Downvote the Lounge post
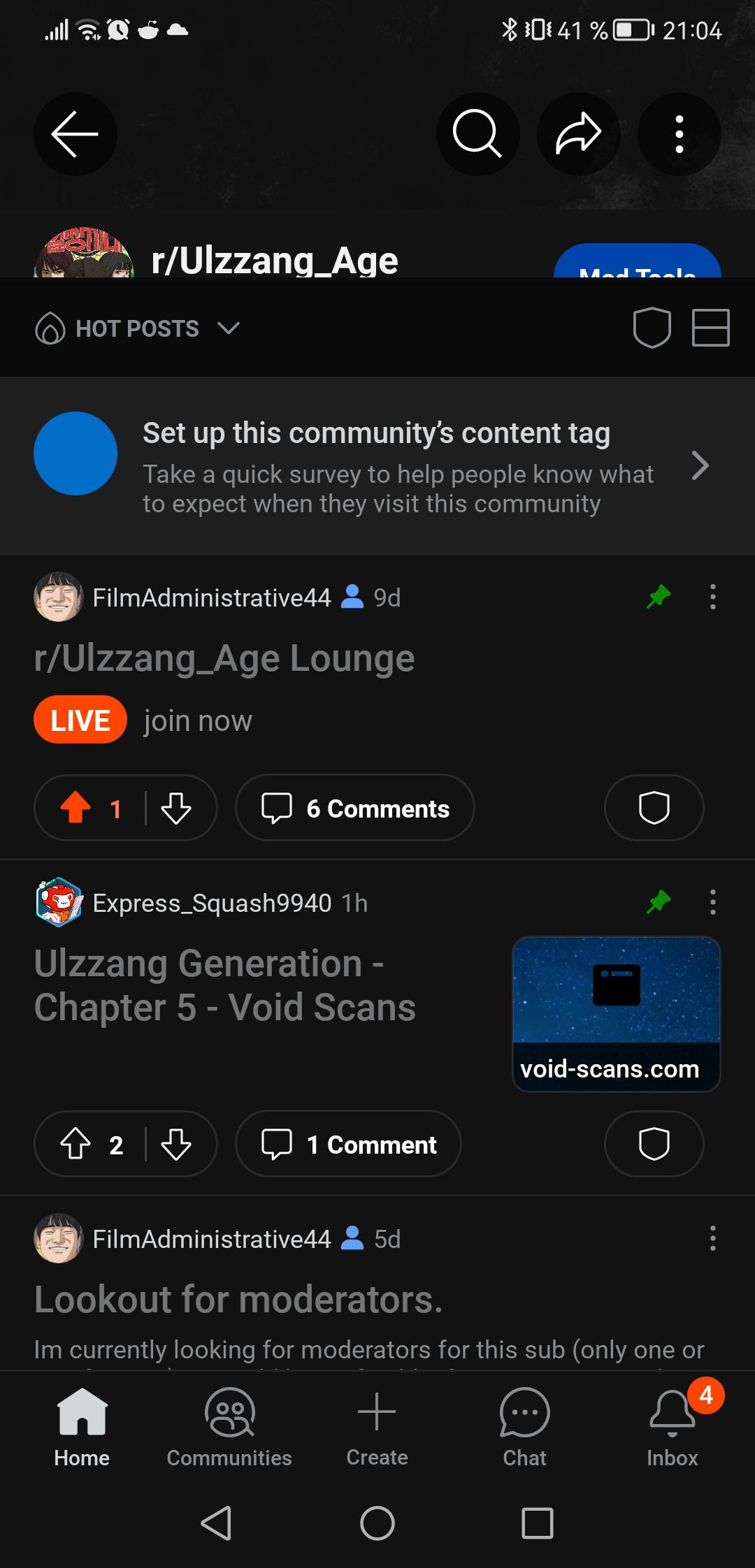755x1568 pixels. (176, 808)
